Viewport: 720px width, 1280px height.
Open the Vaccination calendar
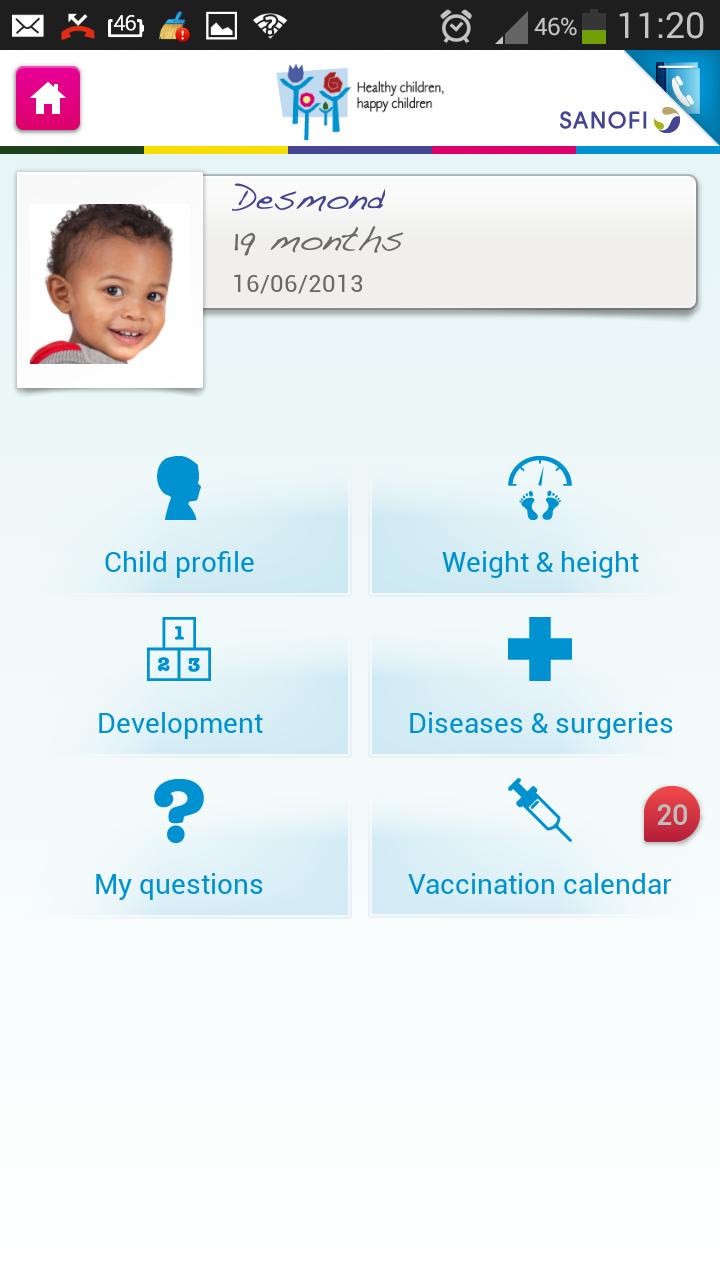pyautogui.click(x=540, y=845)
